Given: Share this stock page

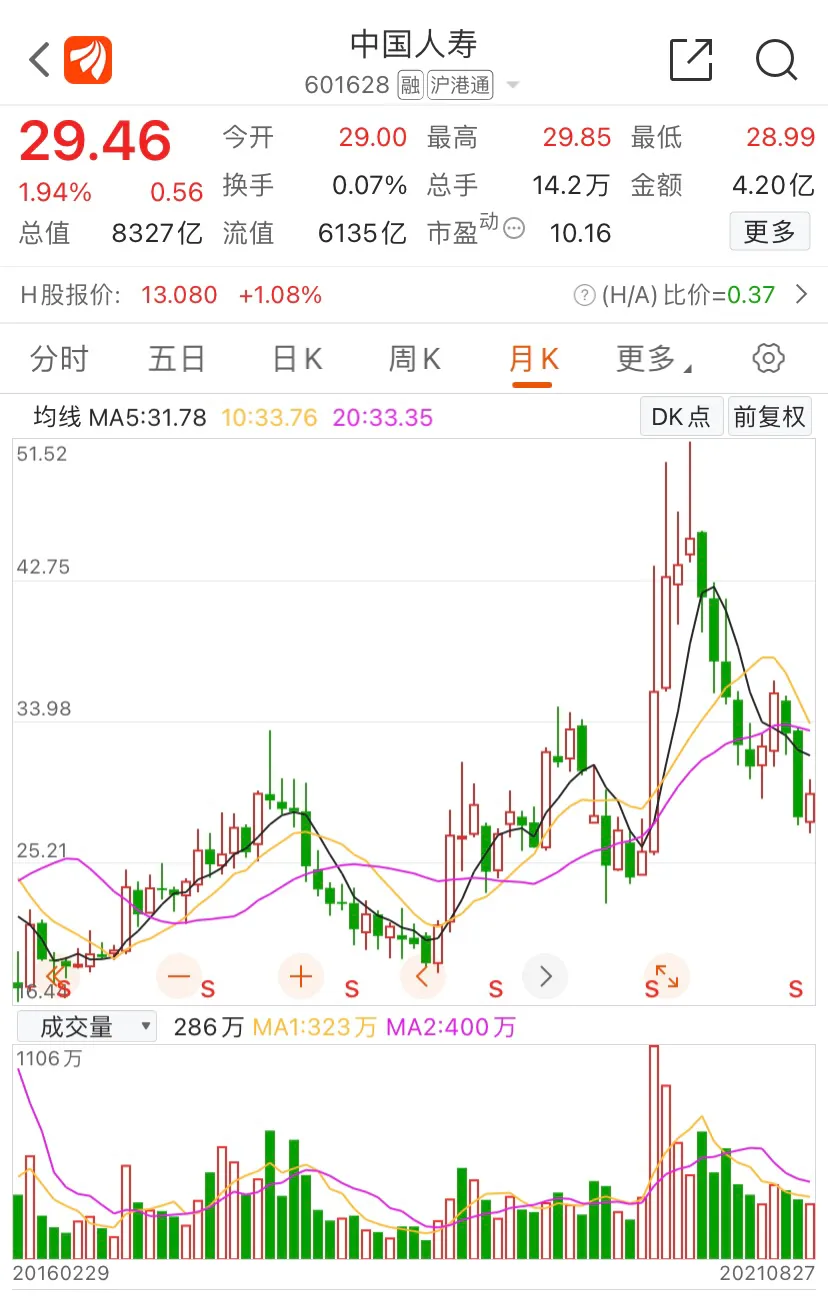Looking at the screenshot, I should (691, 60).
